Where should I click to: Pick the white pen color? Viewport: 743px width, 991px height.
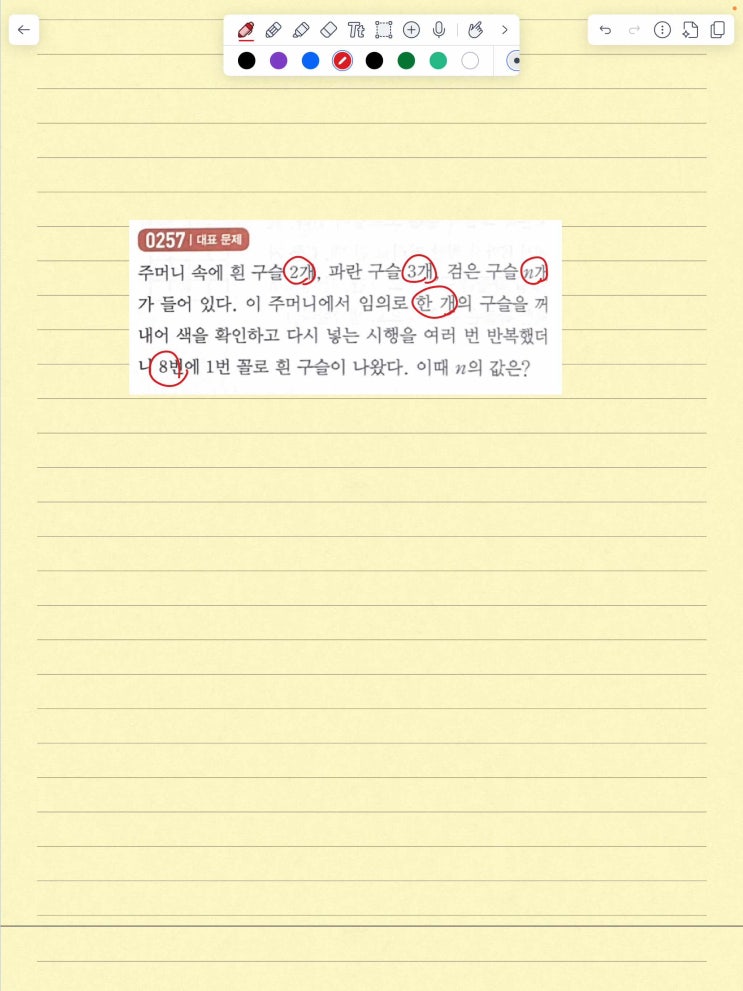click(x=470, y=61)
